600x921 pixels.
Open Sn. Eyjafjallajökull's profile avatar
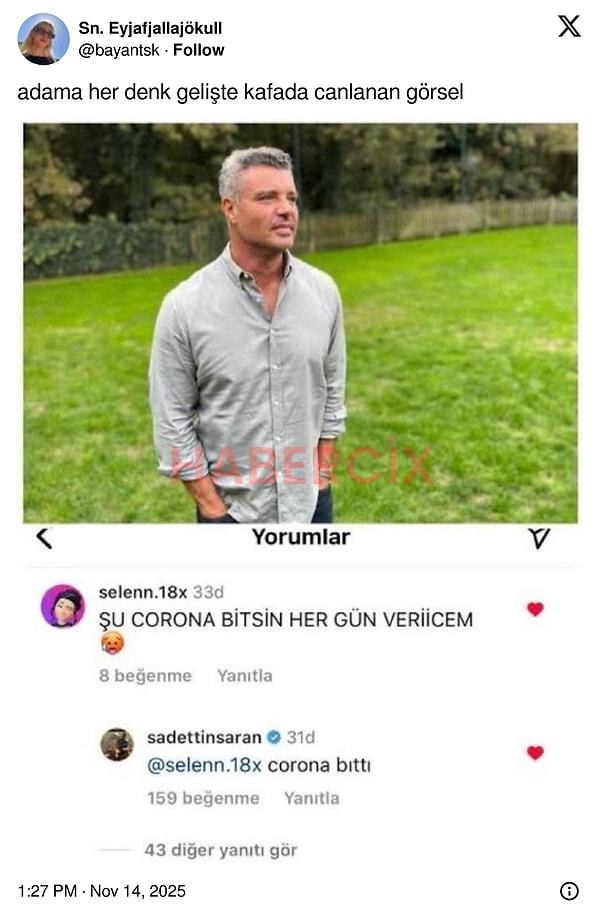tap(43, 39)
